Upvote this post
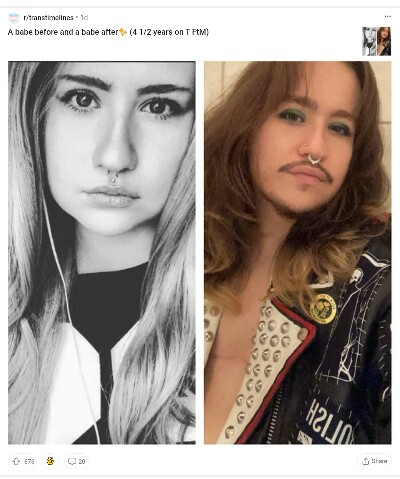The height and width of the screenshot is (479, 400). click(16, 461)
